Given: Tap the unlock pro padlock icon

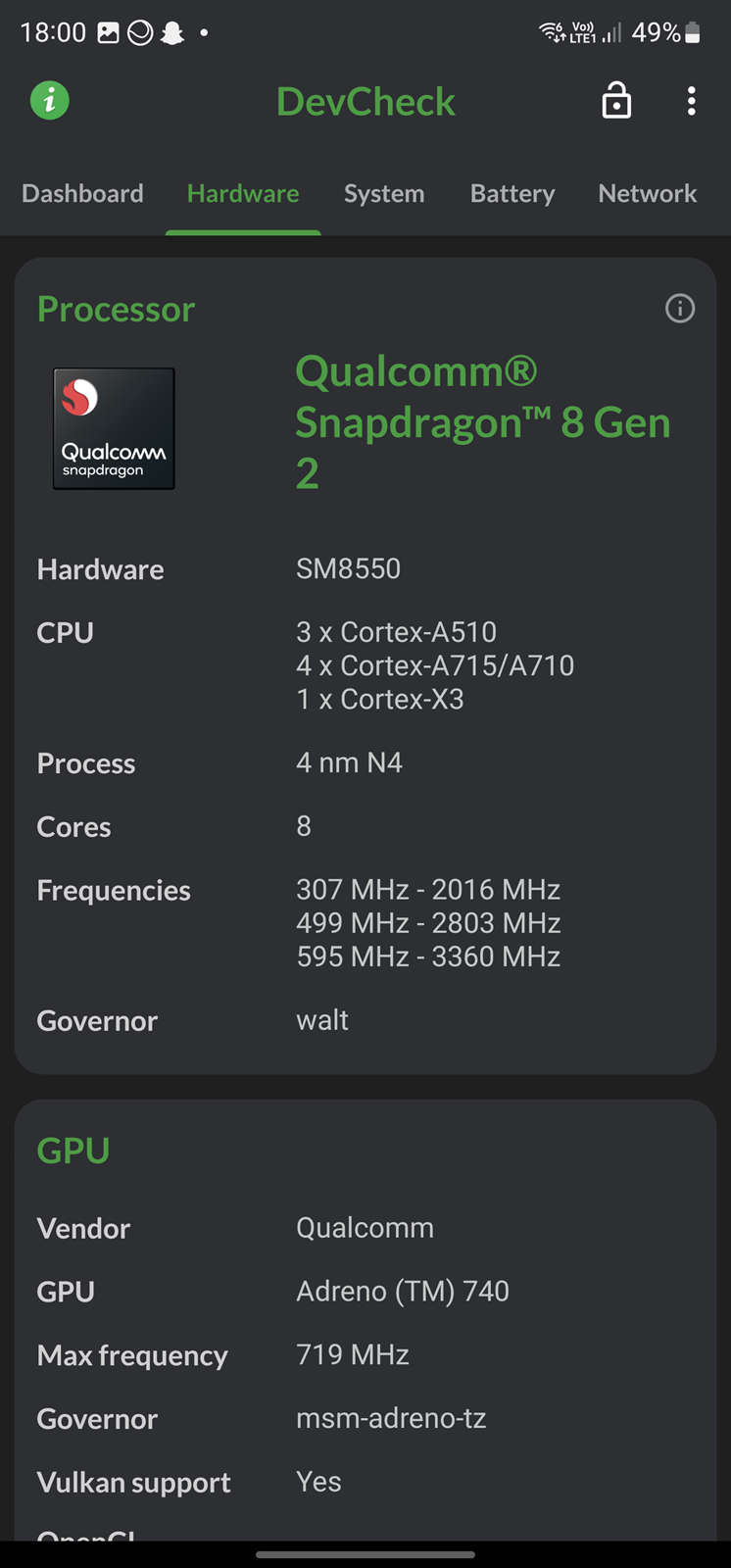Looking at the screenshot, I should coord(616,100).
